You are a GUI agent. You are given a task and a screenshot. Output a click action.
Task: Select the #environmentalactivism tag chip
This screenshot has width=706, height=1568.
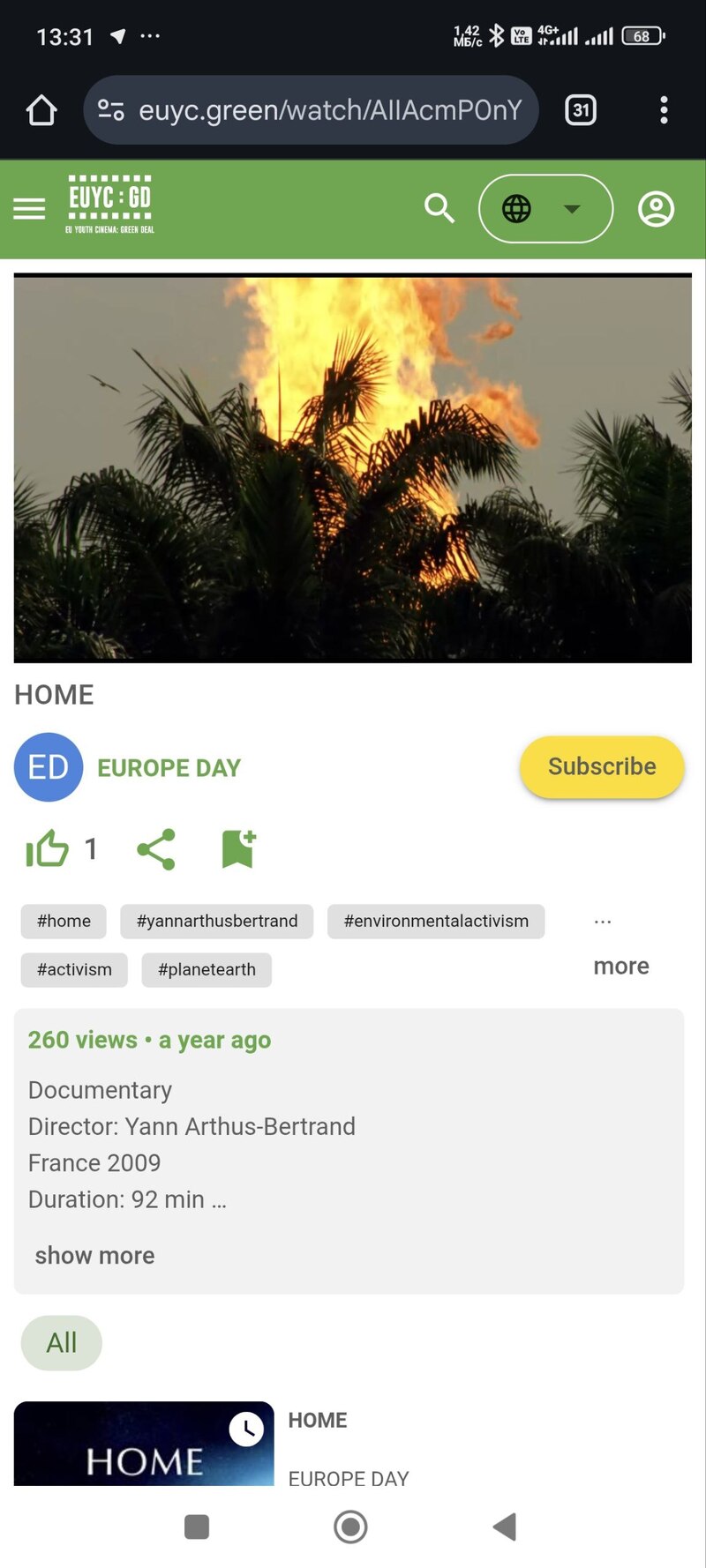pos(436,922)
